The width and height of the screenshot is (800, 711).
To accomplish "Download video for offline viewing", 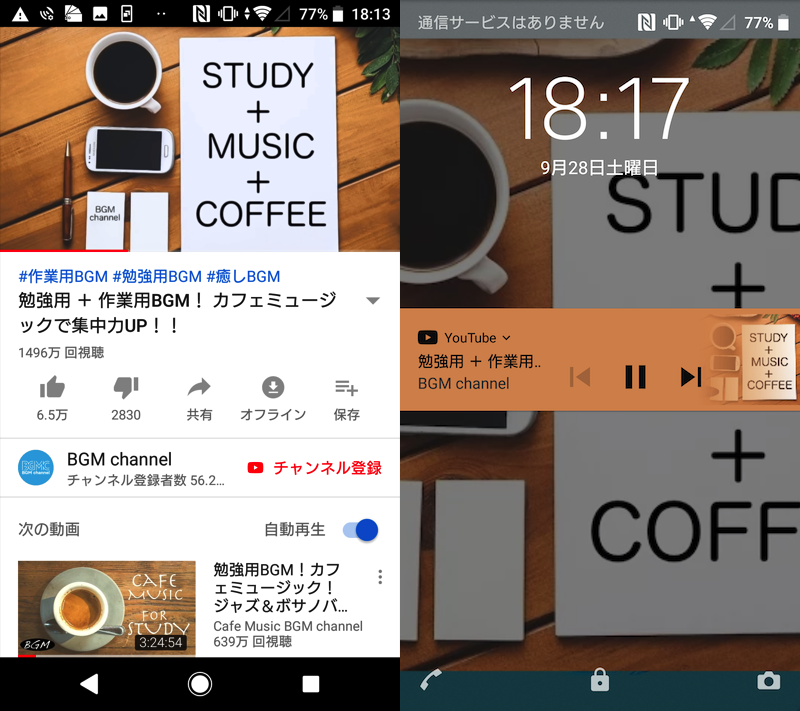I will click(x=273, y=389).
